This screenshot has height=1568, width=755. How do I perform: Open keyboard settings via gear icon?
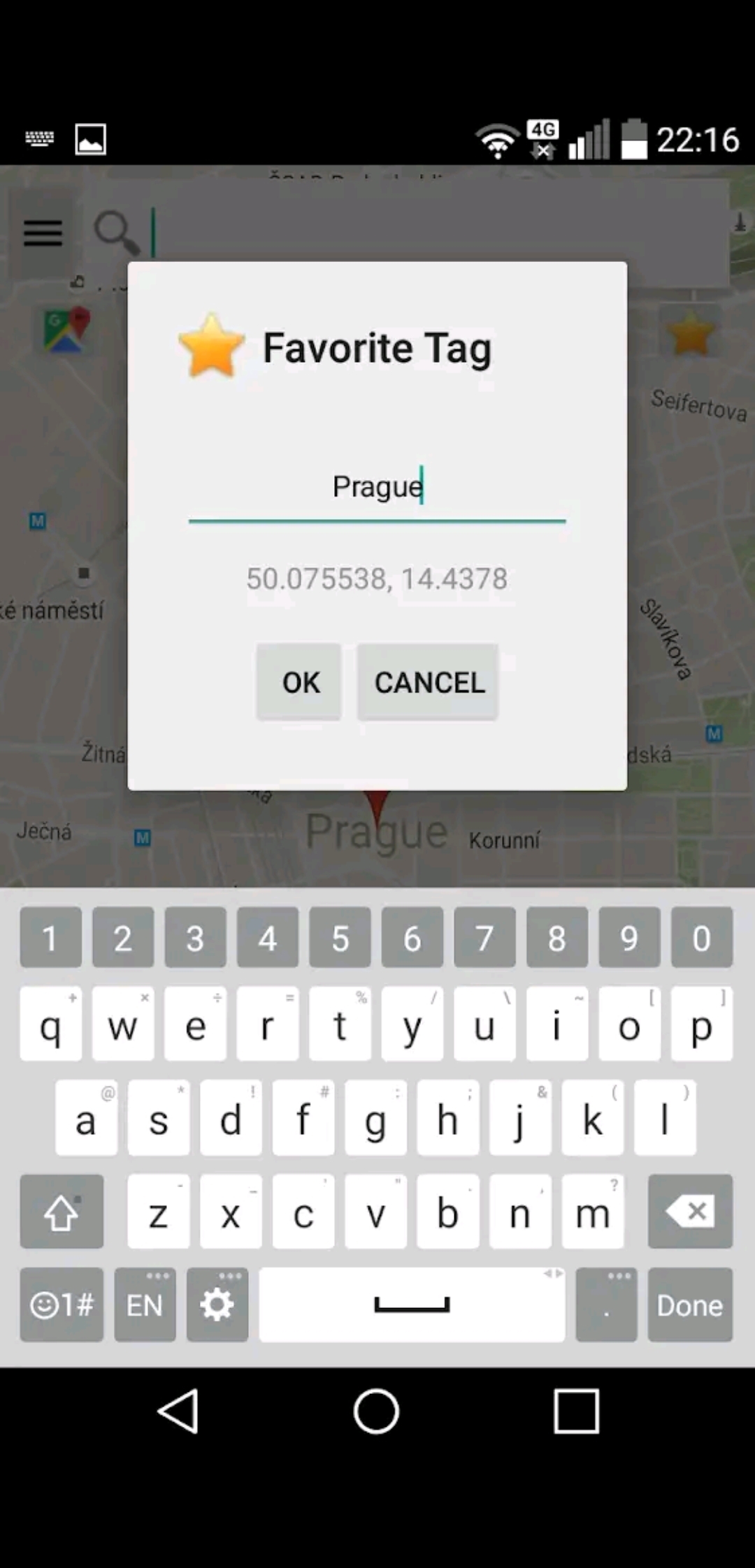click(217, 1303)
